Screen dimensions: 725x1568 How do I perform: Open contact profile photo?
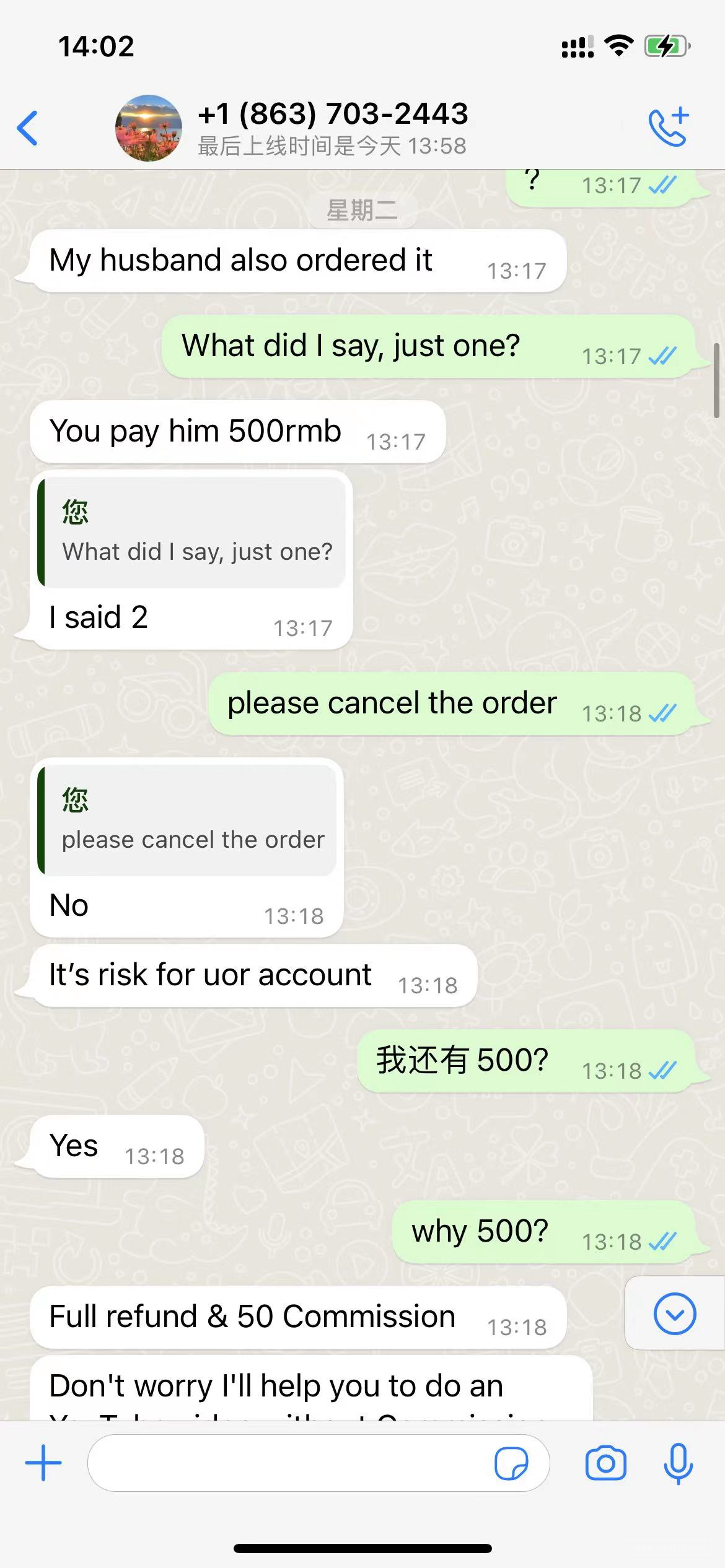[149, 128]
